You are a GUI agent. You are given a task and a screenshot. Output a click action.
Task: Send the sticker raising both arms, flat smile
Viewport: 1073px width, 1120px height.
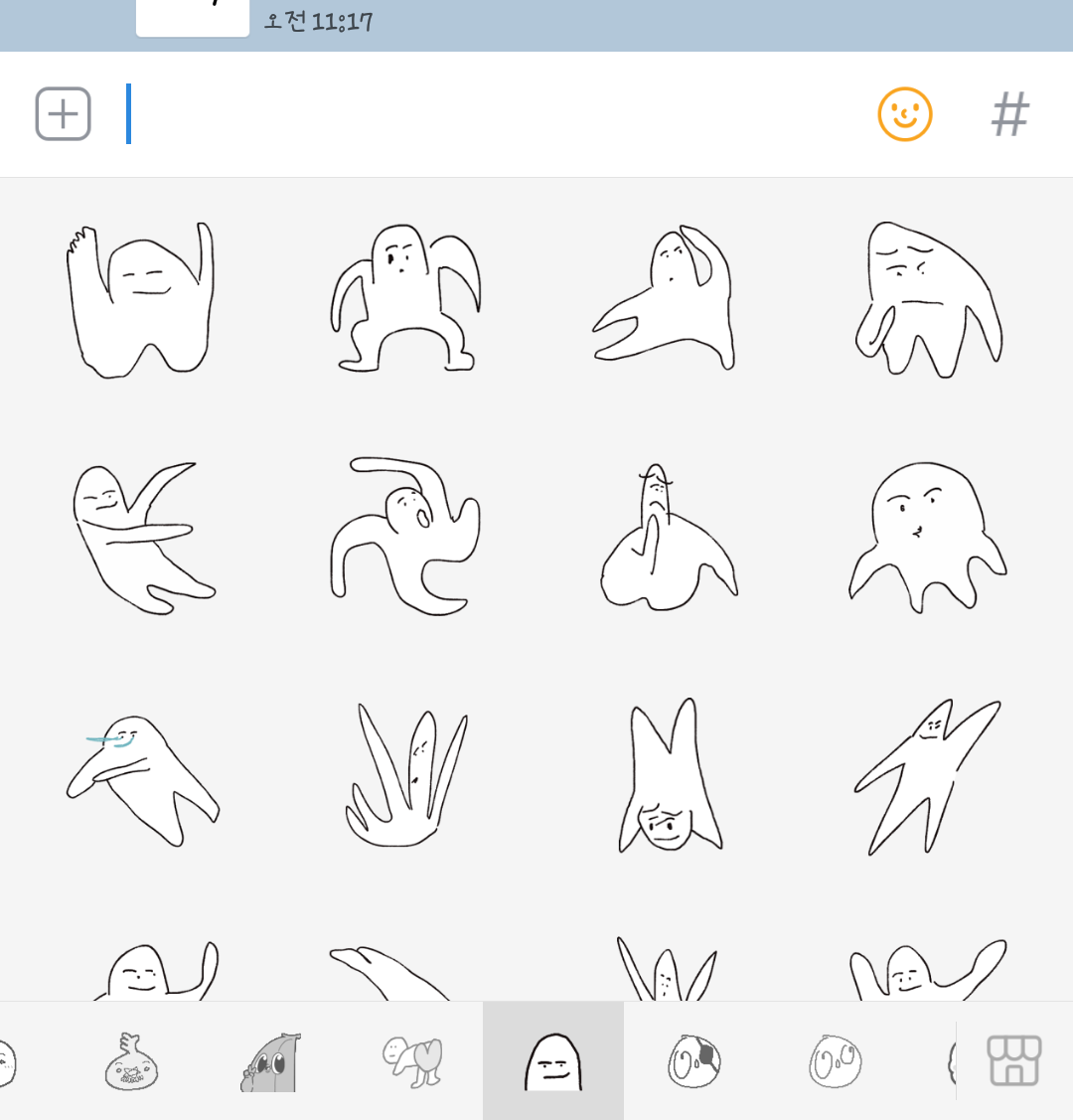tap(140, 300)
